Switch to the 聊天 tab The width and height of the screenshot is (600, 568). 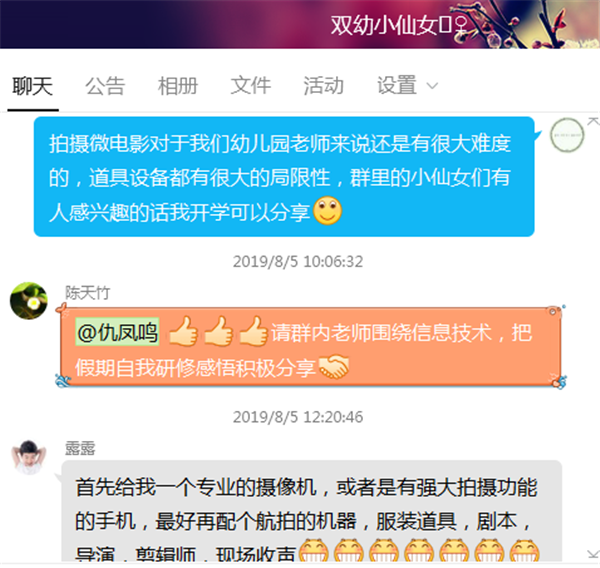pos(32,86)
